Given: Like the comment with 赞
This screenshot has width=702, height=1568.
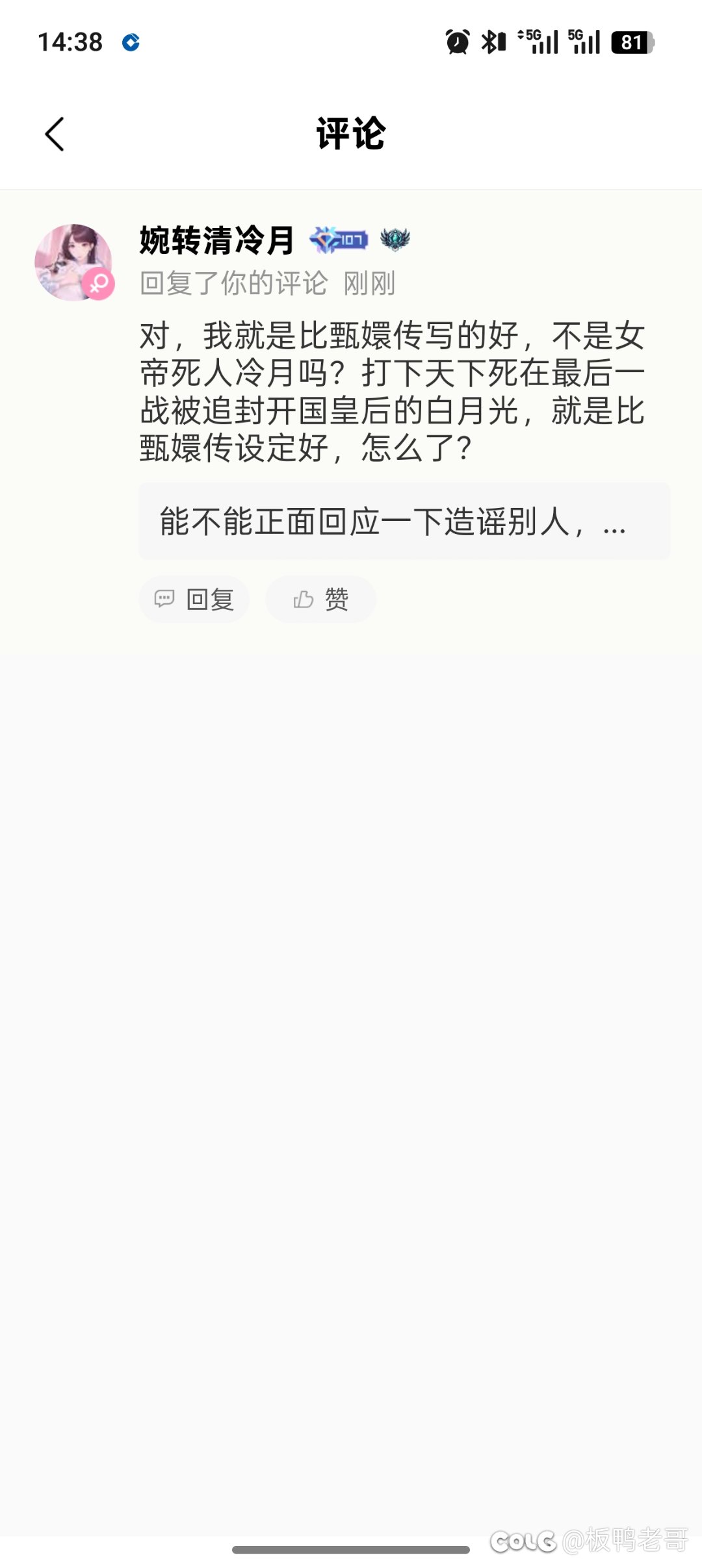Looking at the screenshot, I should (x=321, y=599).
